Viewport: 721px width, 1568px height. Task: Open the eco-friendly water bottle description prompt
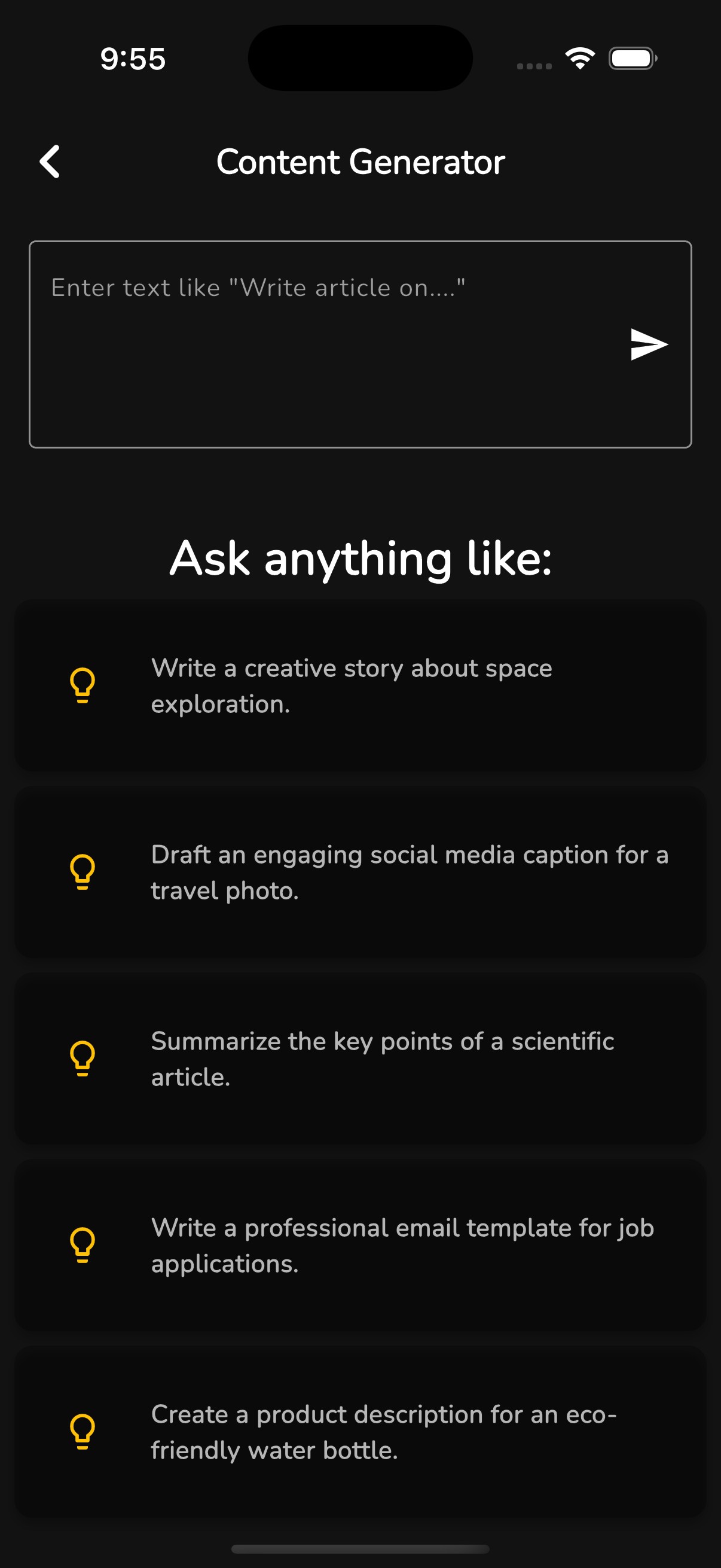point(360,1432)
